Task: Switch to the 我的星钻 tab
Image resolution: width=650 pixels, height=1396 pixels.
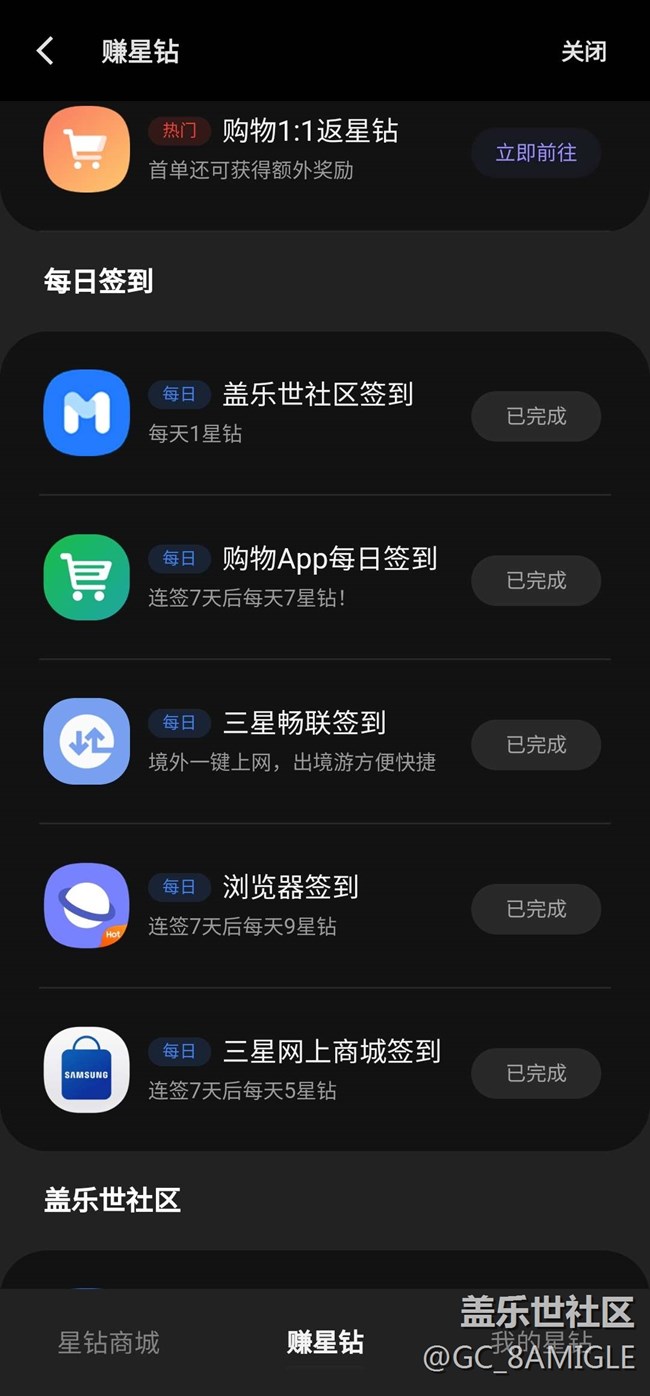Action: coord(541,1342)
